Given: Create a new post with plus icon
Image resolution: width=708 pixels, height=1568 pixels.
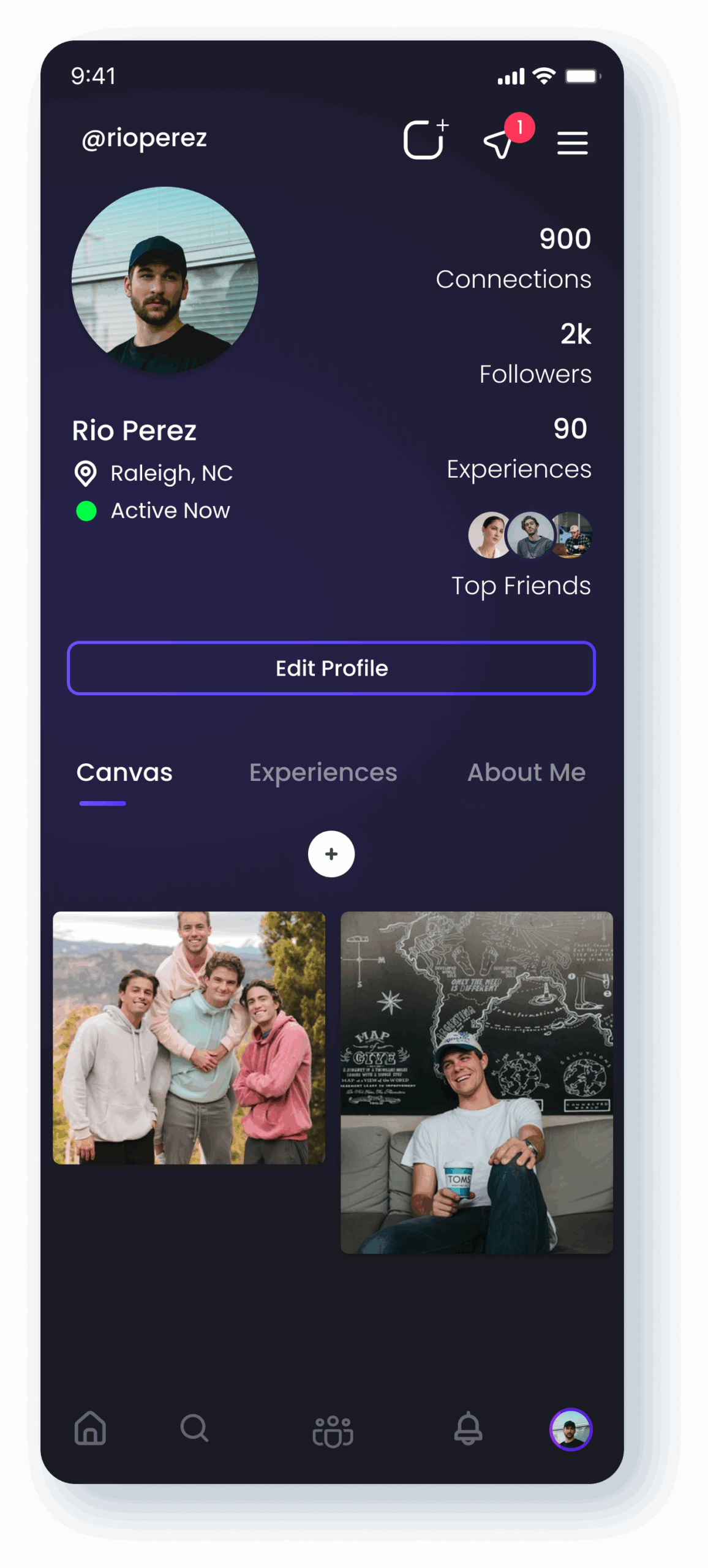Looking at the screenshot, I should tap(425, 140).
